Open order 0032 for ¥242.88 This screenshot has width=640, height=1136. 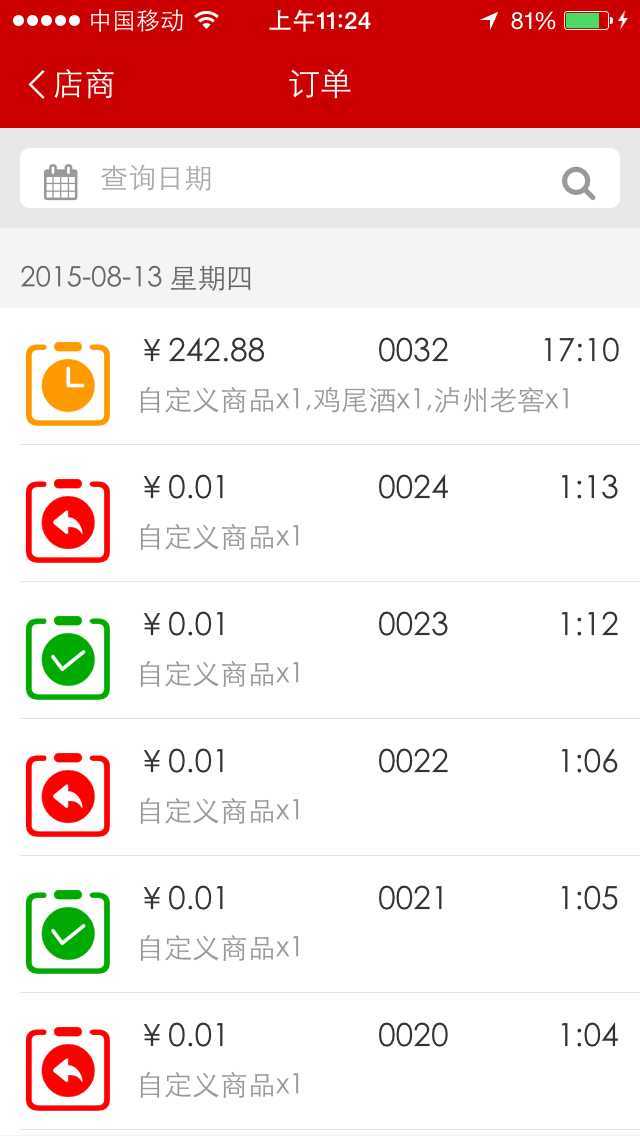330,376
